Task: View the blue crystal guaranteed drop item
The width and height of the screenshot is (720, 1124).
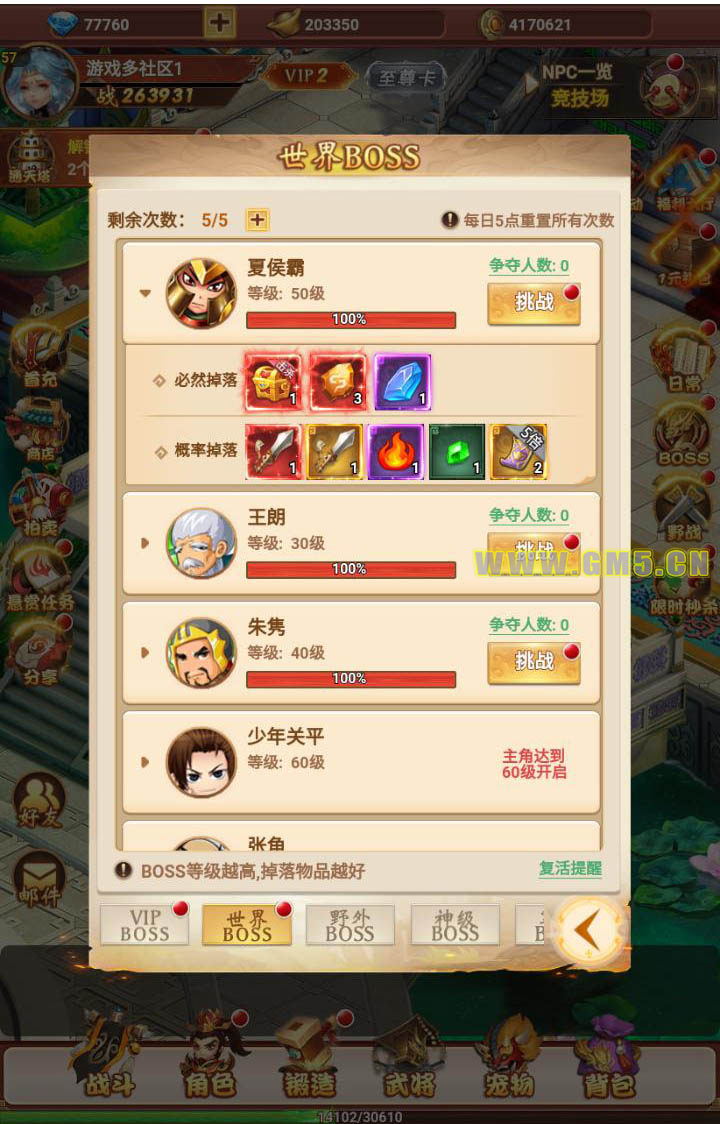Action: [x=403, y=382]
